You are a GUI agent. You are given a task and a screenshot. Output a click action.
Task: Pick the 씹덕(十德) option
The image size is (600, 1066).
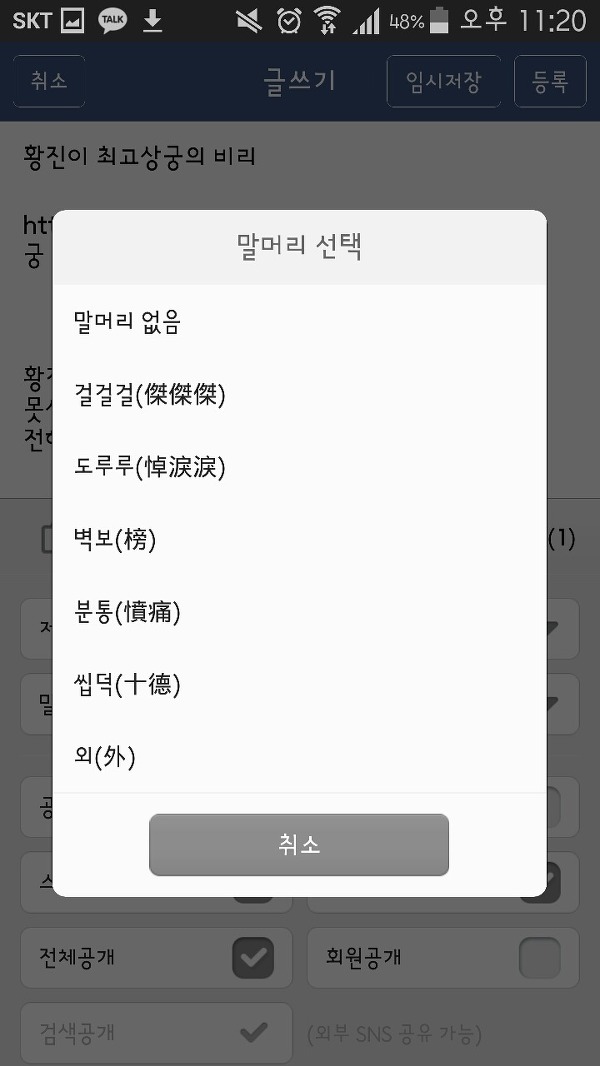coord(127,685)
